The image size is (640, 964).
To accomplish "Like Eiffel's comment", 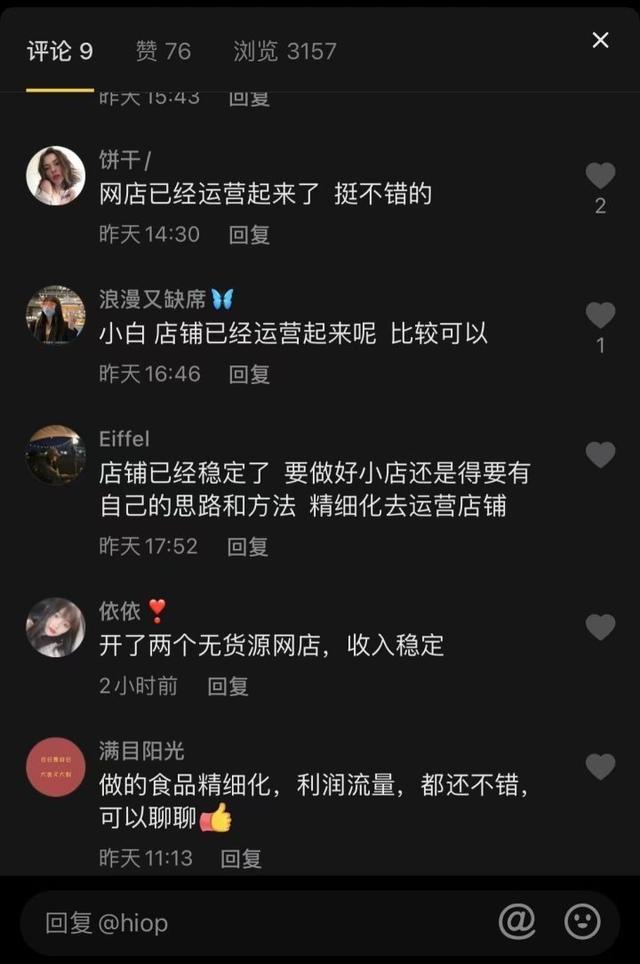I will pos(600,455).
